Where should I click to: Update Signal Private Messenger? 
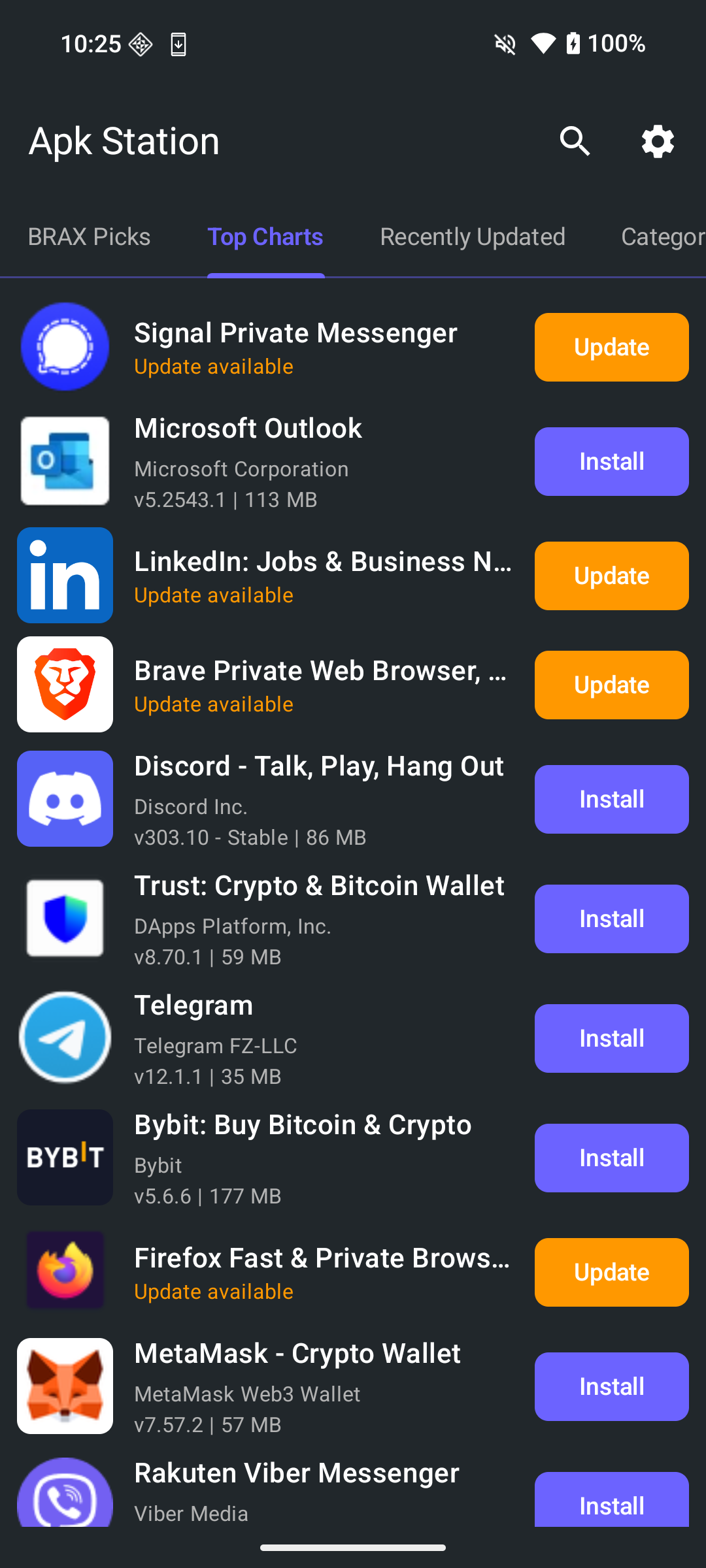click(611, 347)
